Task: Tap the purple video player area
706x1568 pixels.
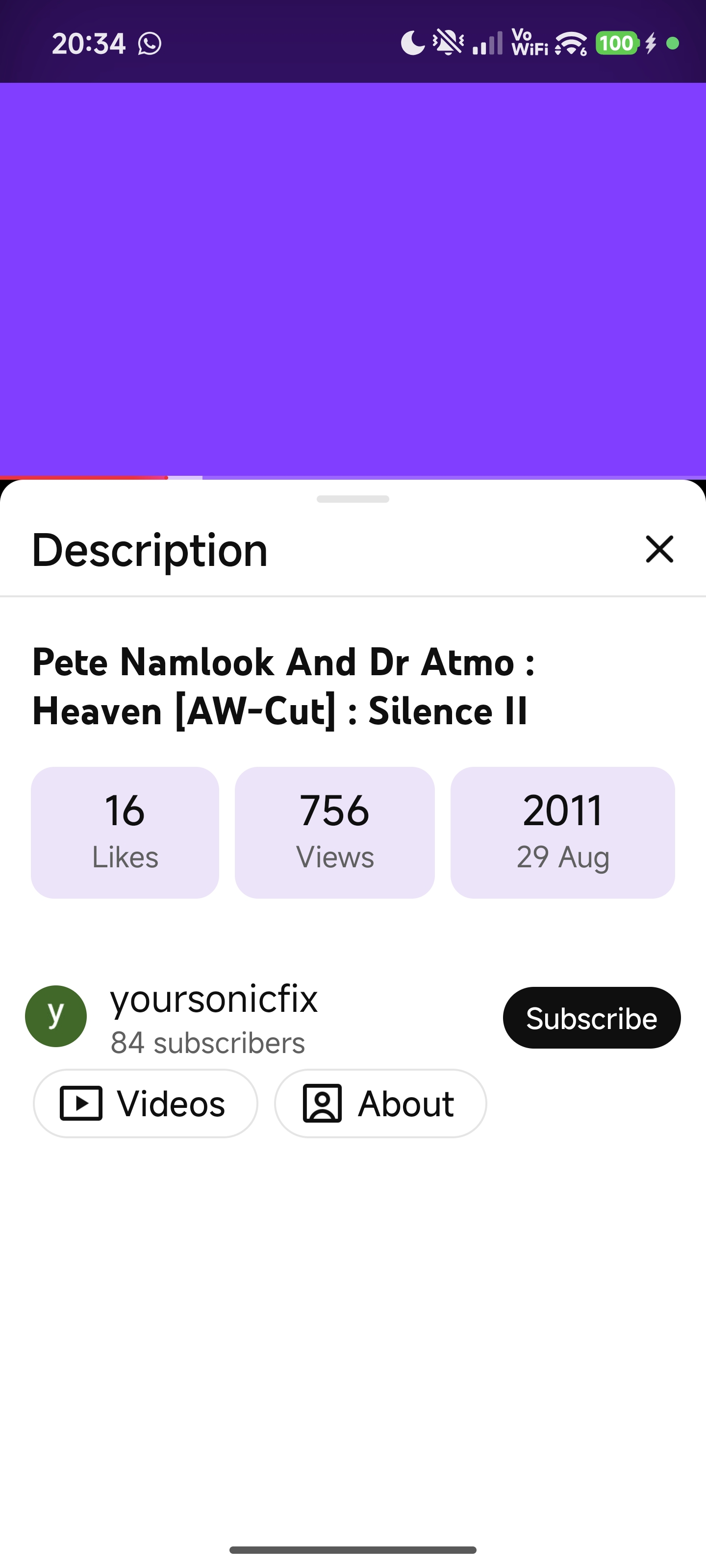Action: (x=353, y=279)
